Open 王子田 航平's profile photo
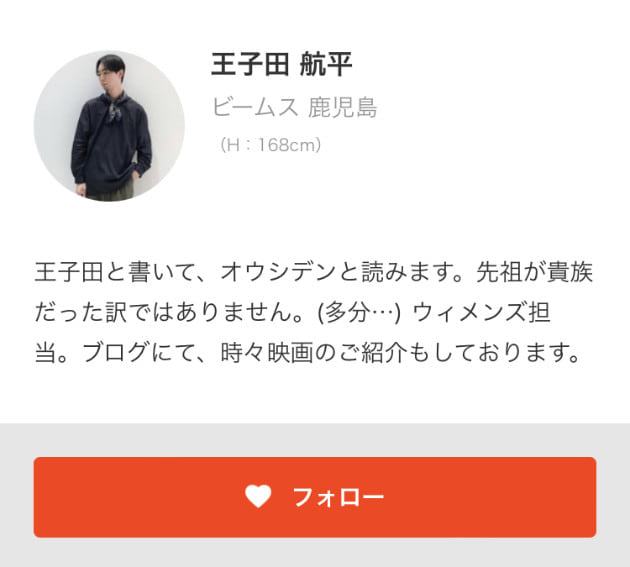630x567 pixels. tap(109, 126)
